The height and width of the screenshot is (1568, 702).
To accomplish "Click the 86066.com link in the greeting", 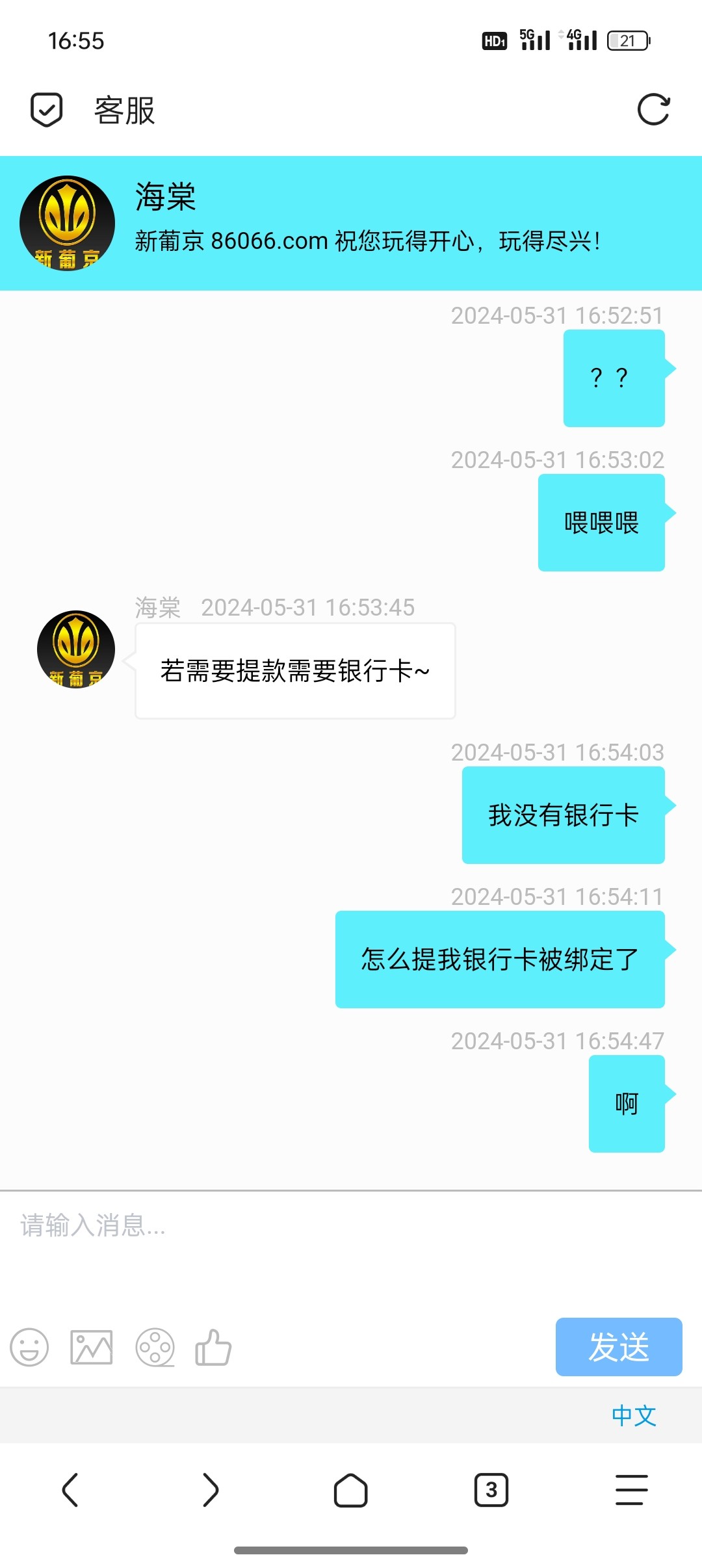I will point(268,241).
